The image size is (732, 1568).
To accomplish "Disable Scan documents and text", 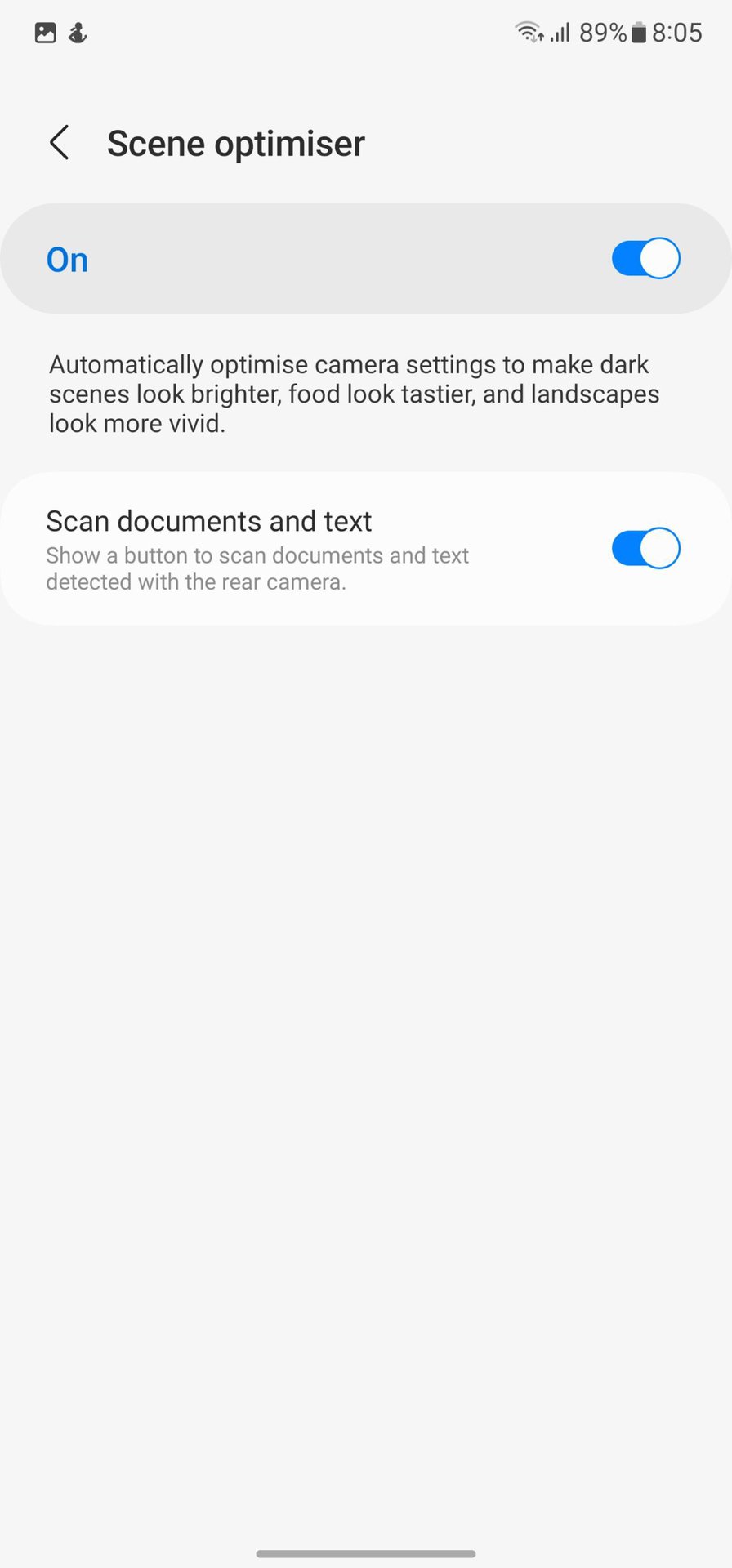I will [x=645, y=549].
